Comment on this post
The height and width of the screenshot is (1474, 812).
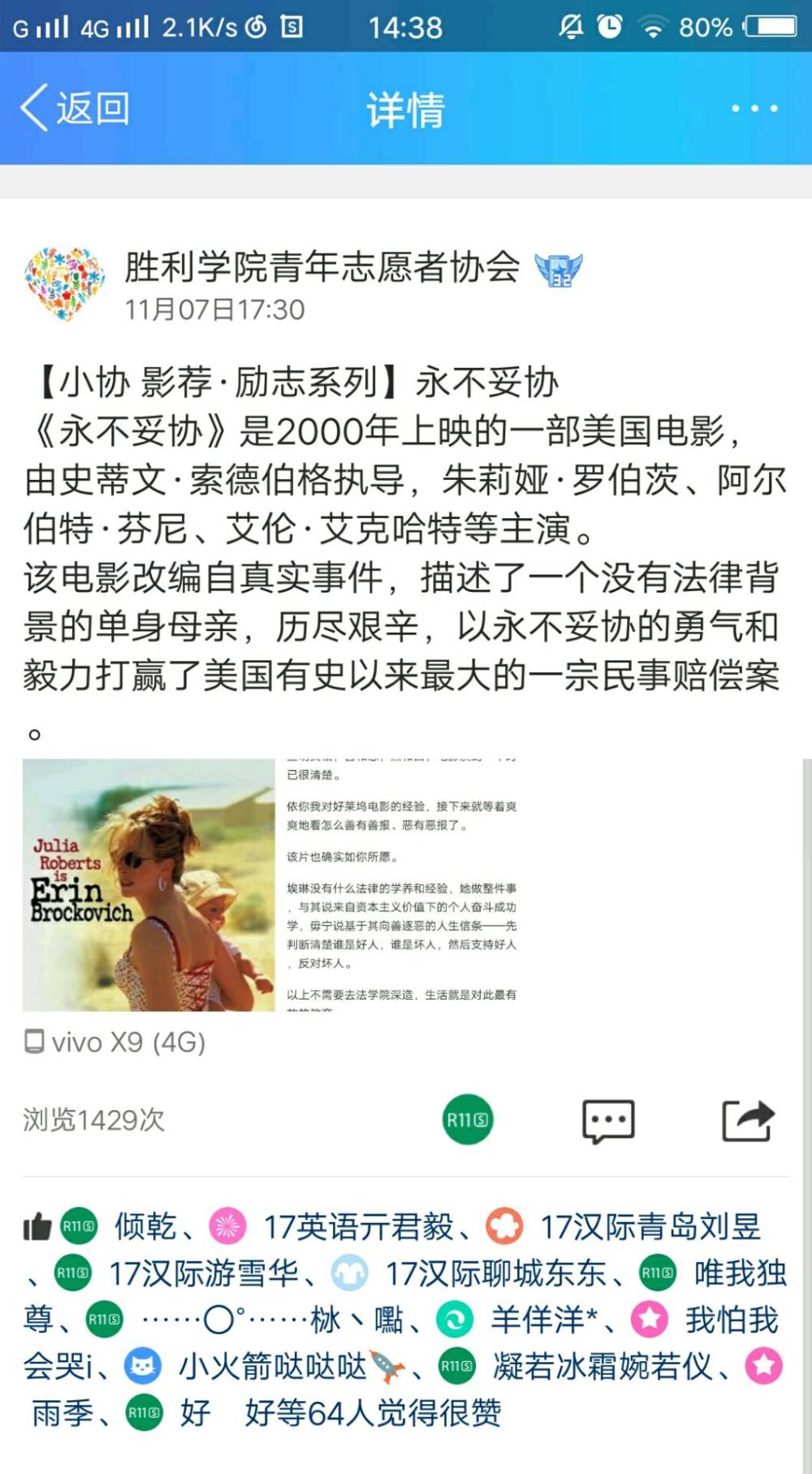608,1122
